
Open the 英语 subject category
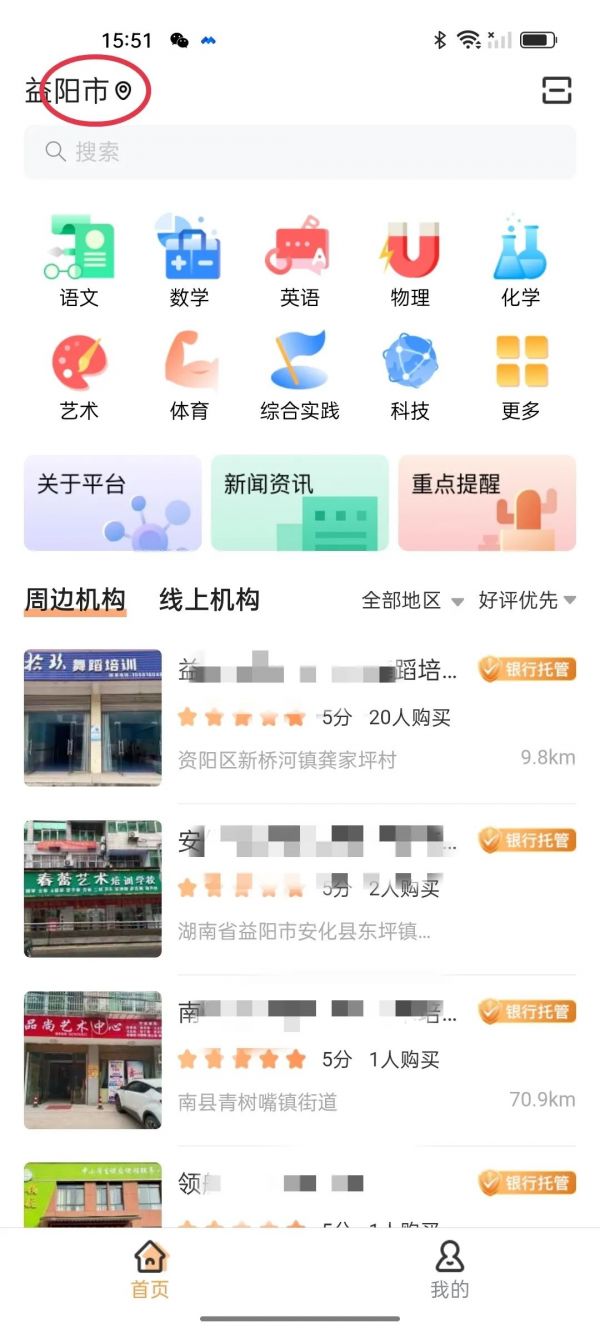[x=299, y=261]
